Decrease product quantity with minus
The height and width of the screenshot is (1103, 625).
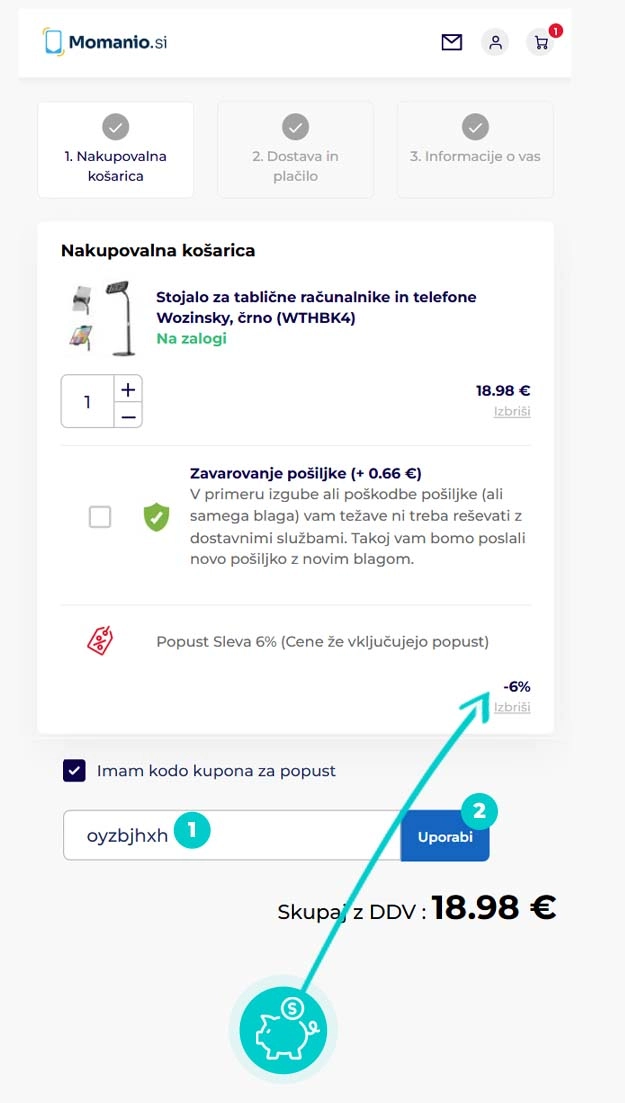pos(128,415)
